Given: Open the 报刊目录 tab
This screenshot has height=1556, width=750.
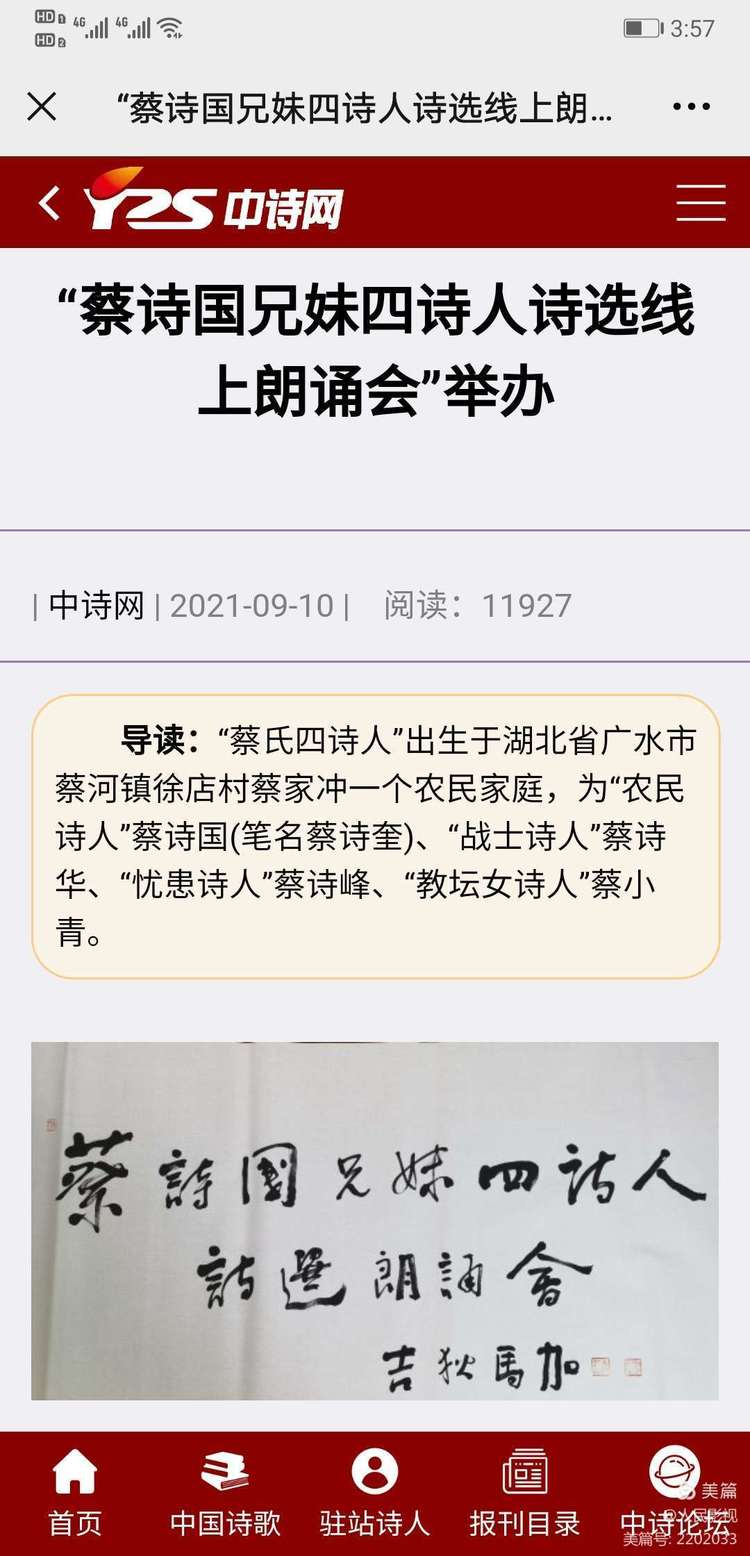Looking at the screenshot, I should (x=525, y=1493).
